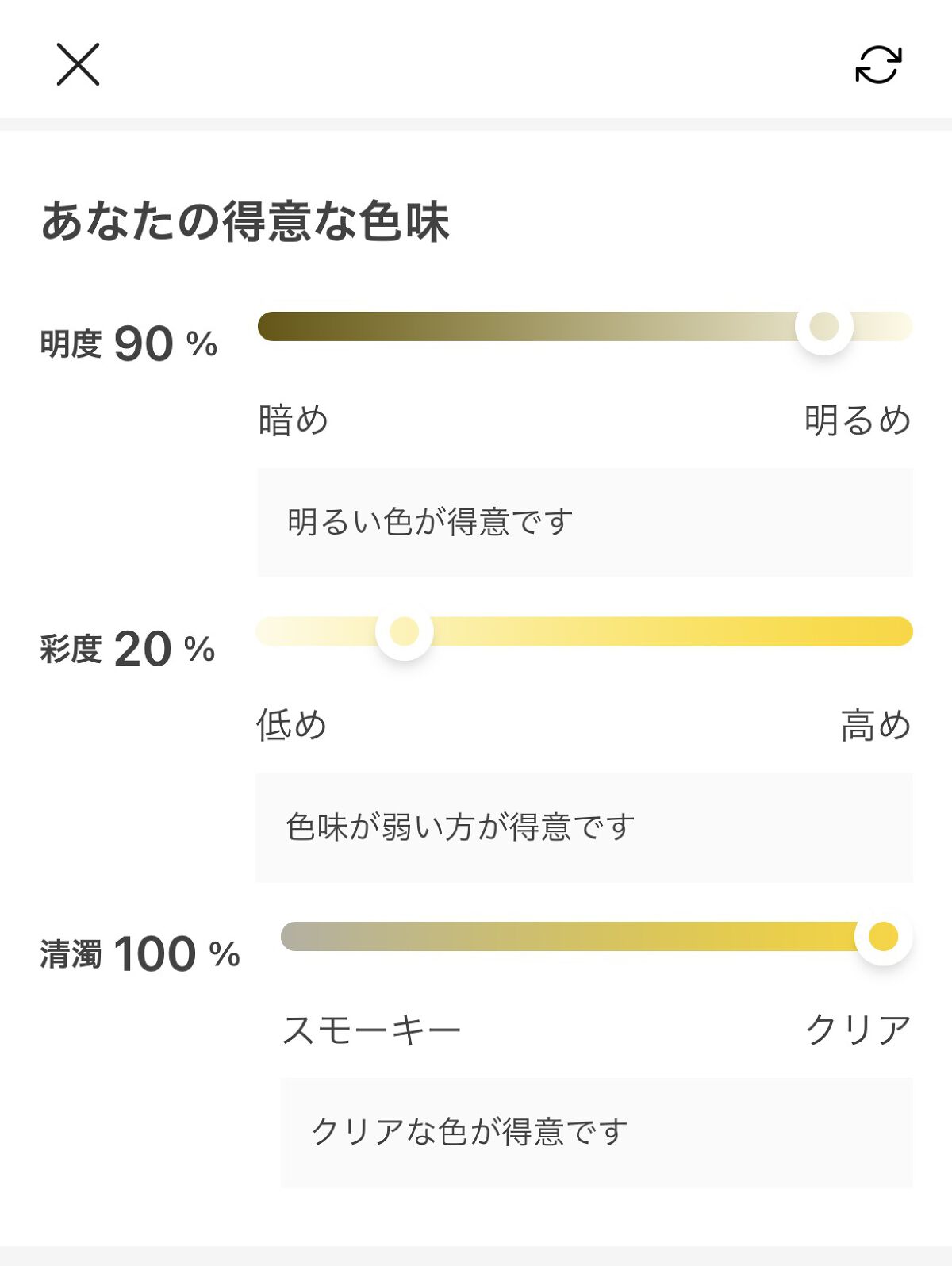The width and height of the screenshot is (952, 1266).
Task: Tap クリア on the clarity scale
Action: coord(857,1026)
